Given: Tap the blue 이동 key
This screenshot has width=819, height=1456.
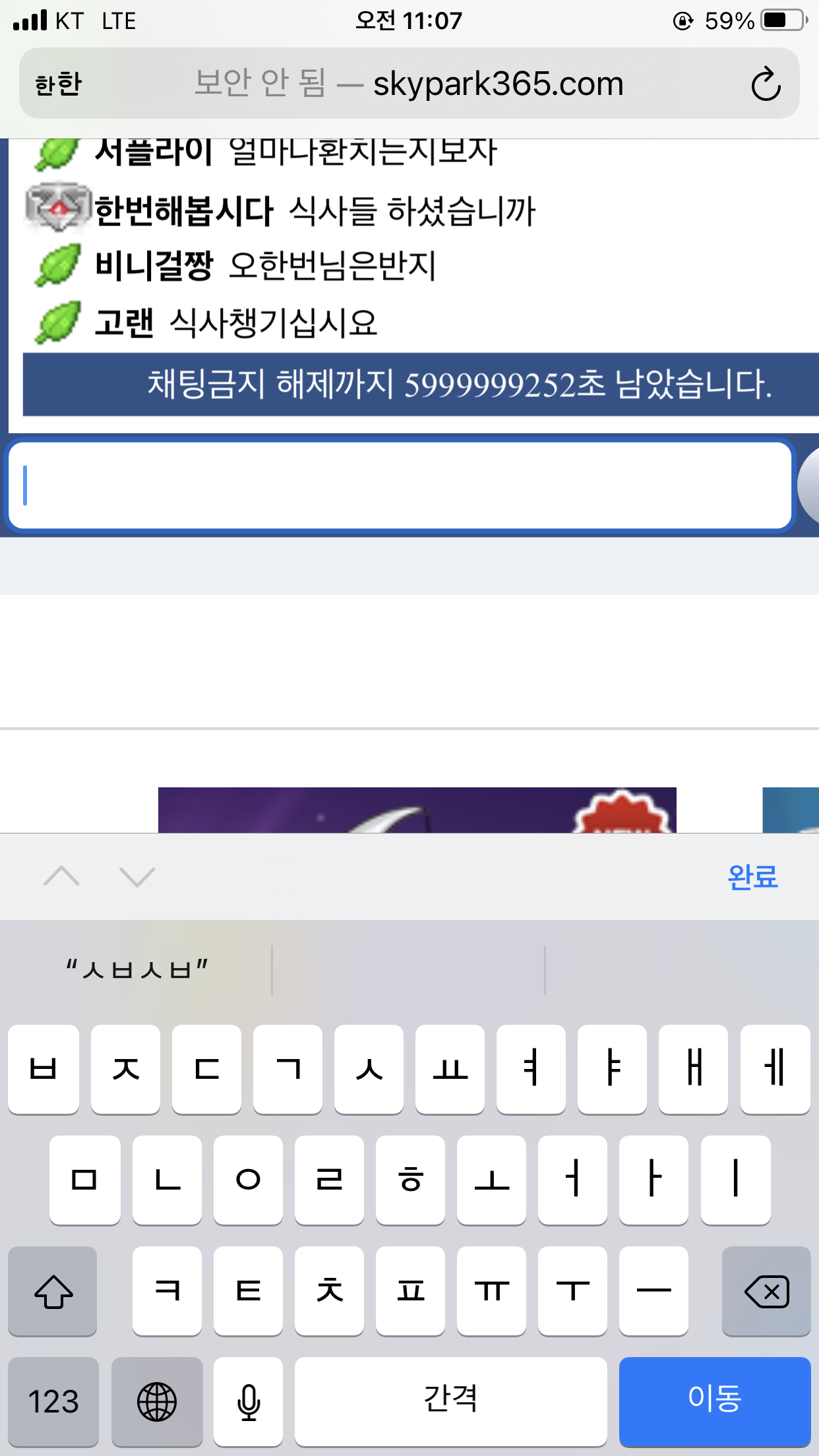Looking at the screenshot, I should tap(714, 1401).
